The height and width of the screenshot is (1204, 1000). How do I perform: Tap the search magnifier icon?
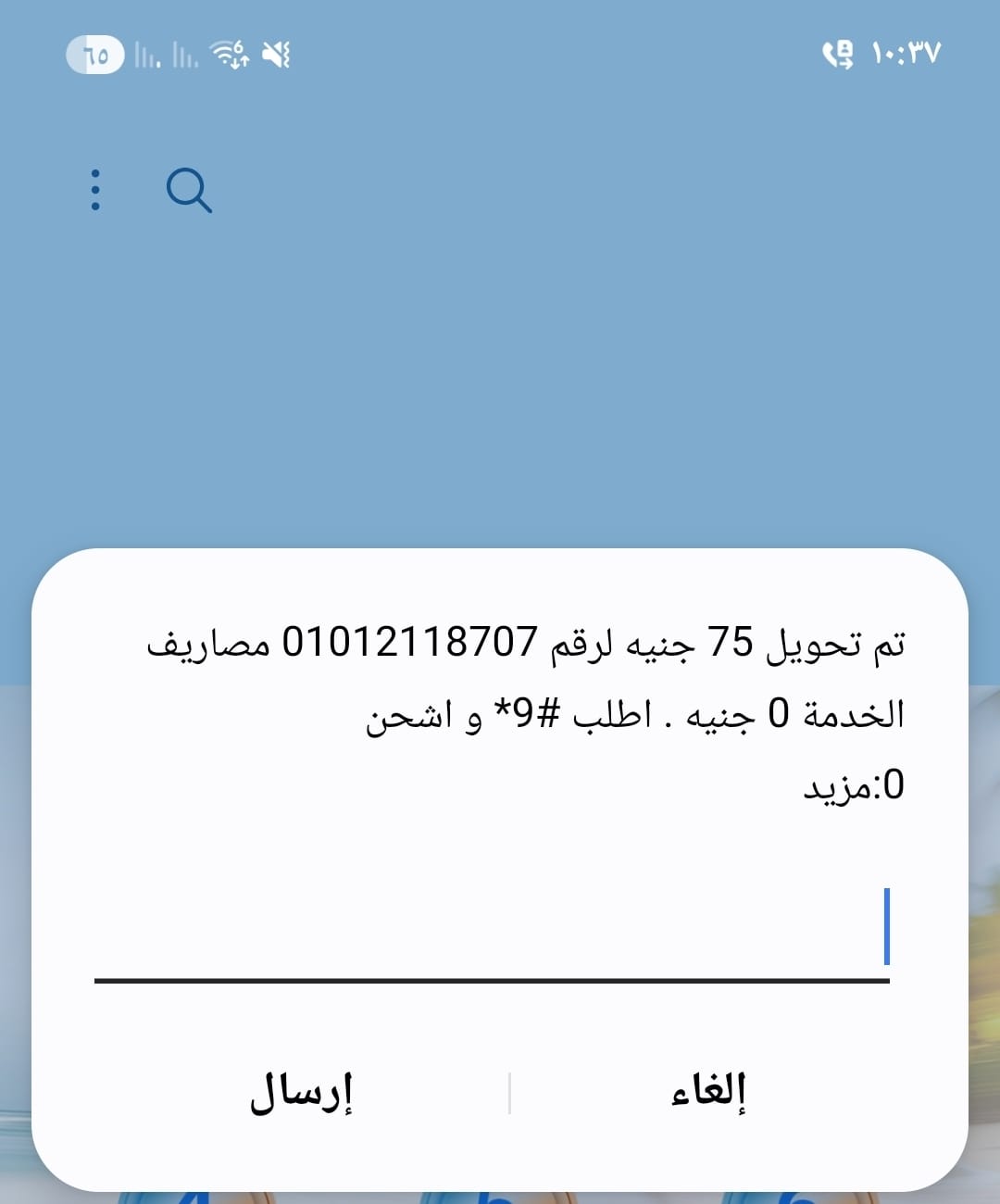coord(191,192)
